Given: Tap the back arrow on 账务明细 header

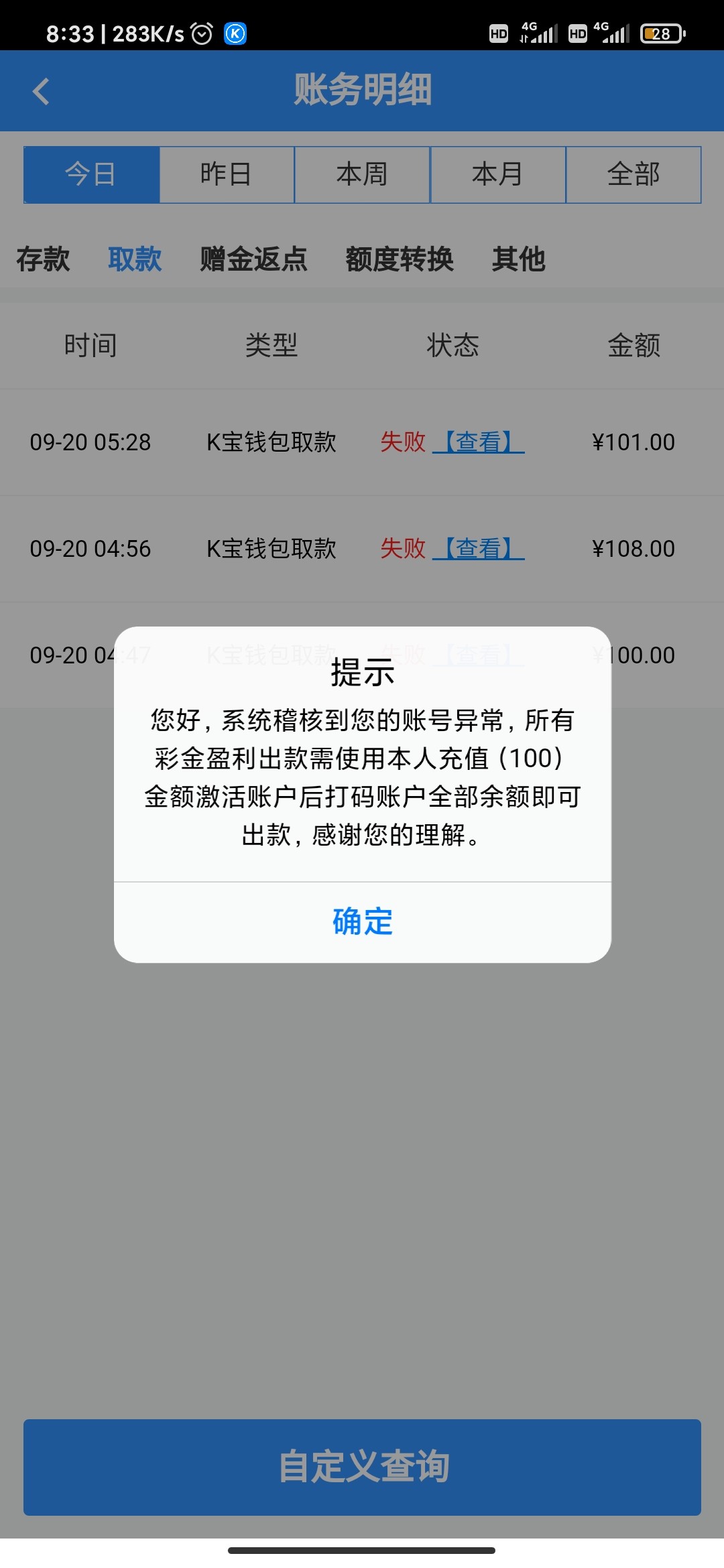Looking at the screenshot, I should coord(42,90).
